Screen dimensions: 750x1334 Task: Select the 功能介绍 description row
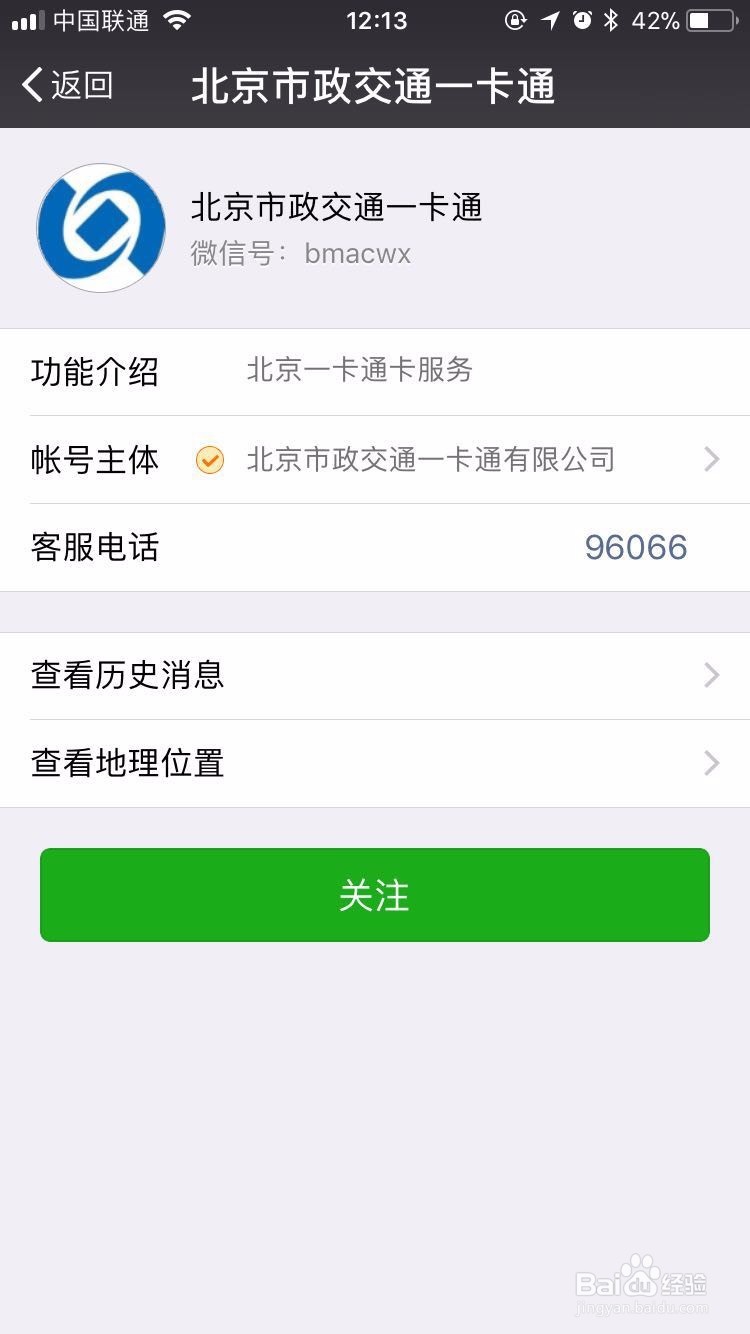click(x=95, y=372)
